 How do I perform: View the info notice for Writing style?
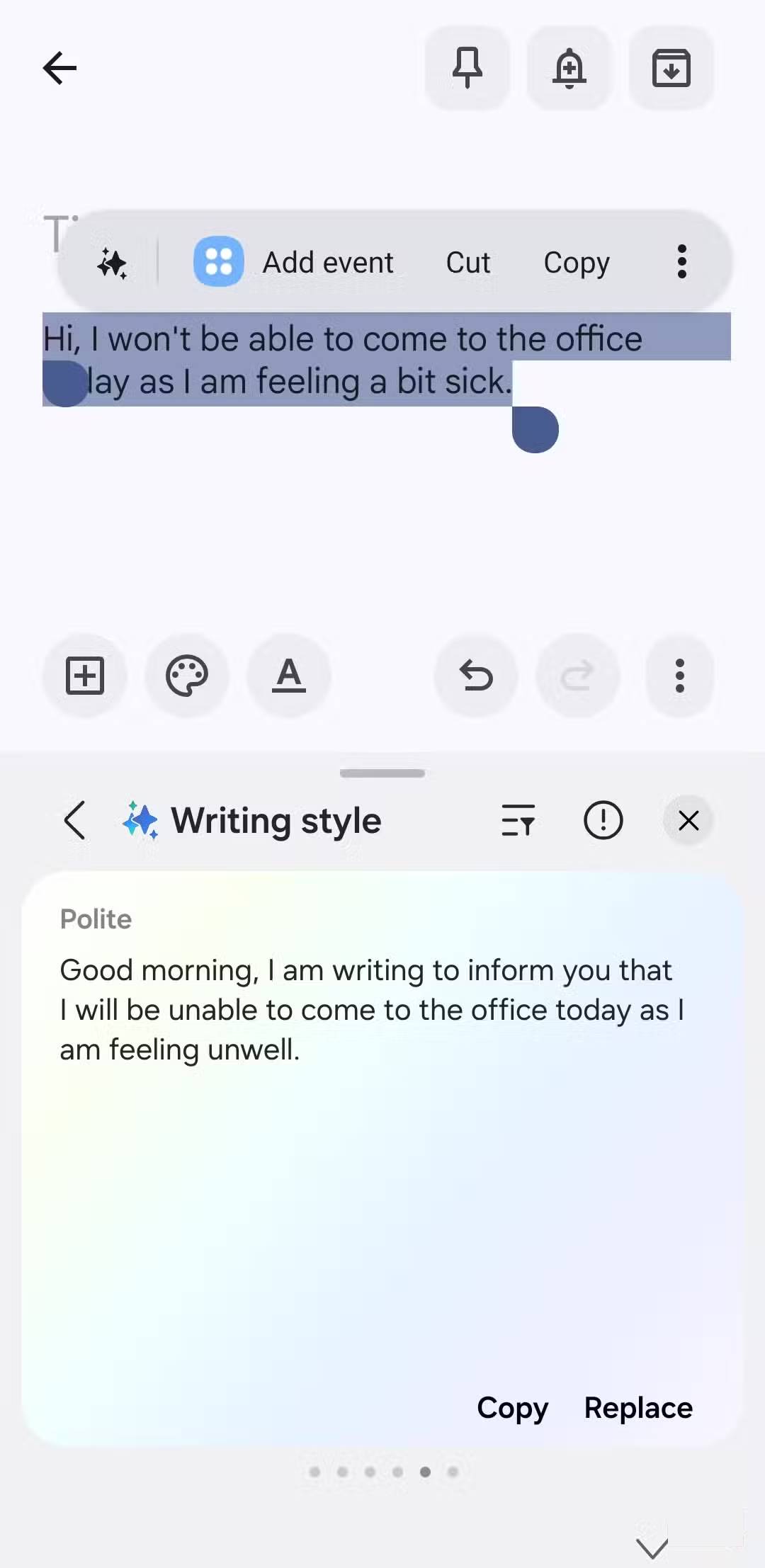(x=603, y=820)
